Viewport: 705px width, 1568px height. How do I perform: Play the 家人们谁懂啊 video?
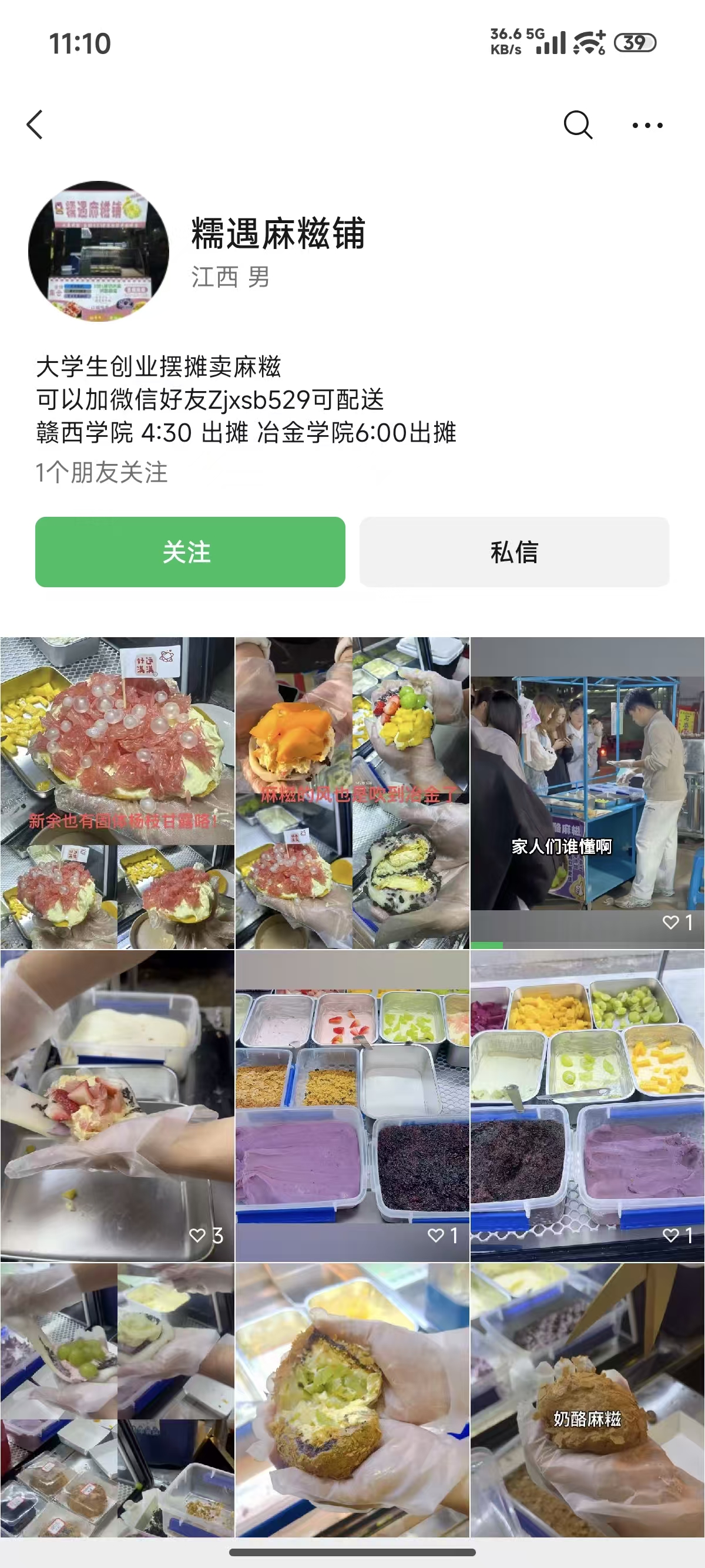coord(587,793)
